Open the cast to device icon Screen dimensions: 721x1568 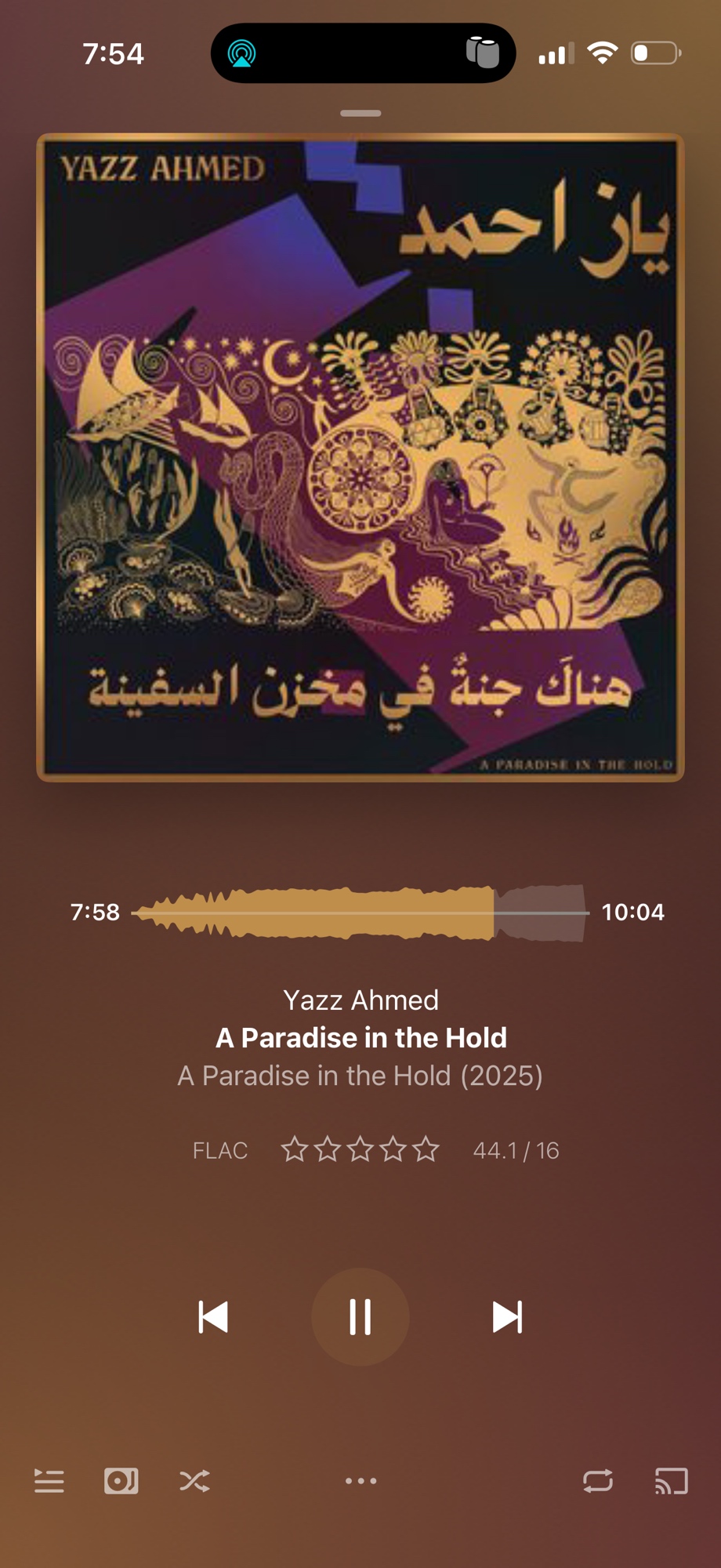click(672, 1481)
